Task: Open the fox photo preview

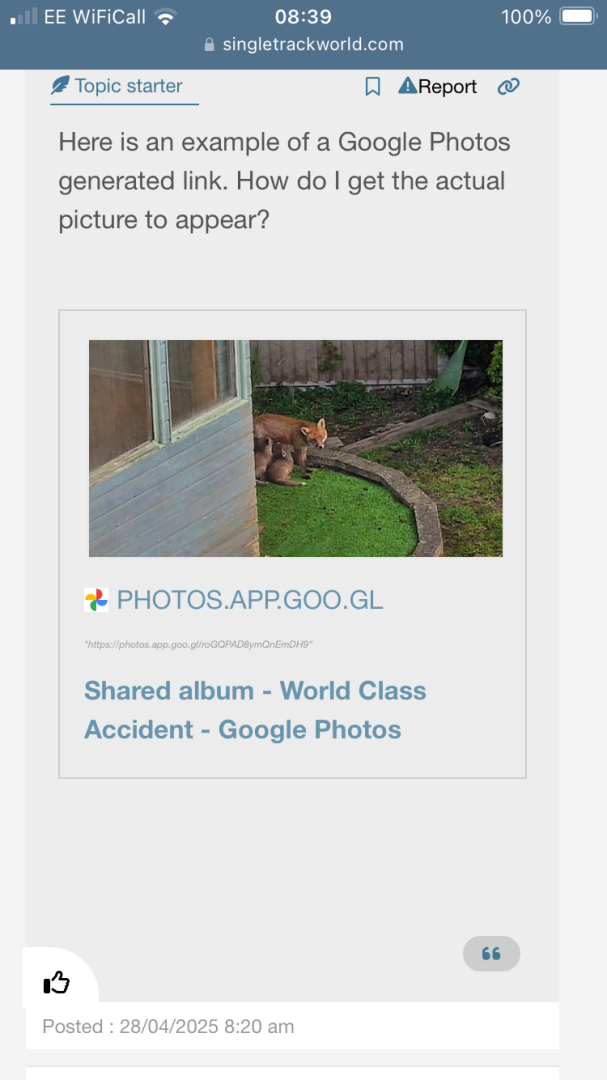Action: tap(295, 448)
